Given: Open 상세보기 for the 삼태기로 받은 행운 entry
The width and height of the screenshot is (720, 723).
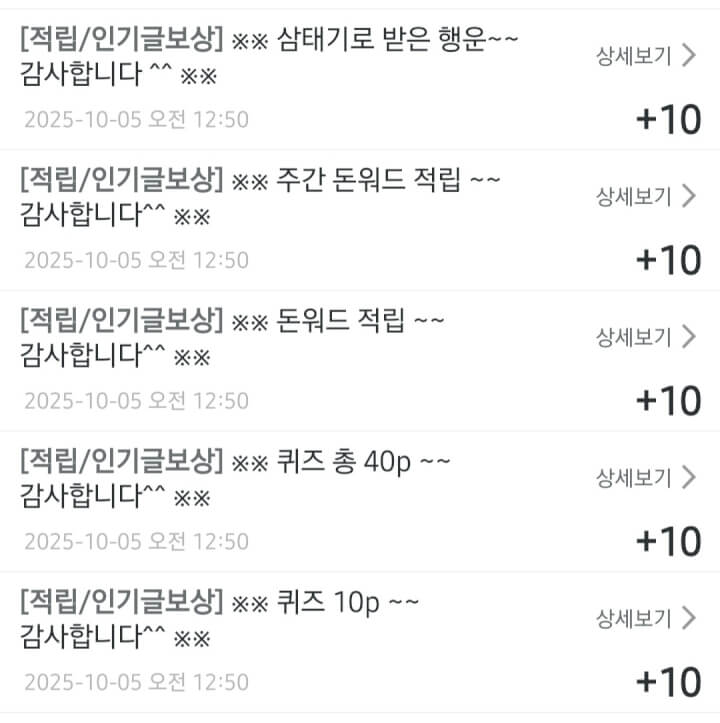Looking at the screenshot, I should (x=645, y=56).
